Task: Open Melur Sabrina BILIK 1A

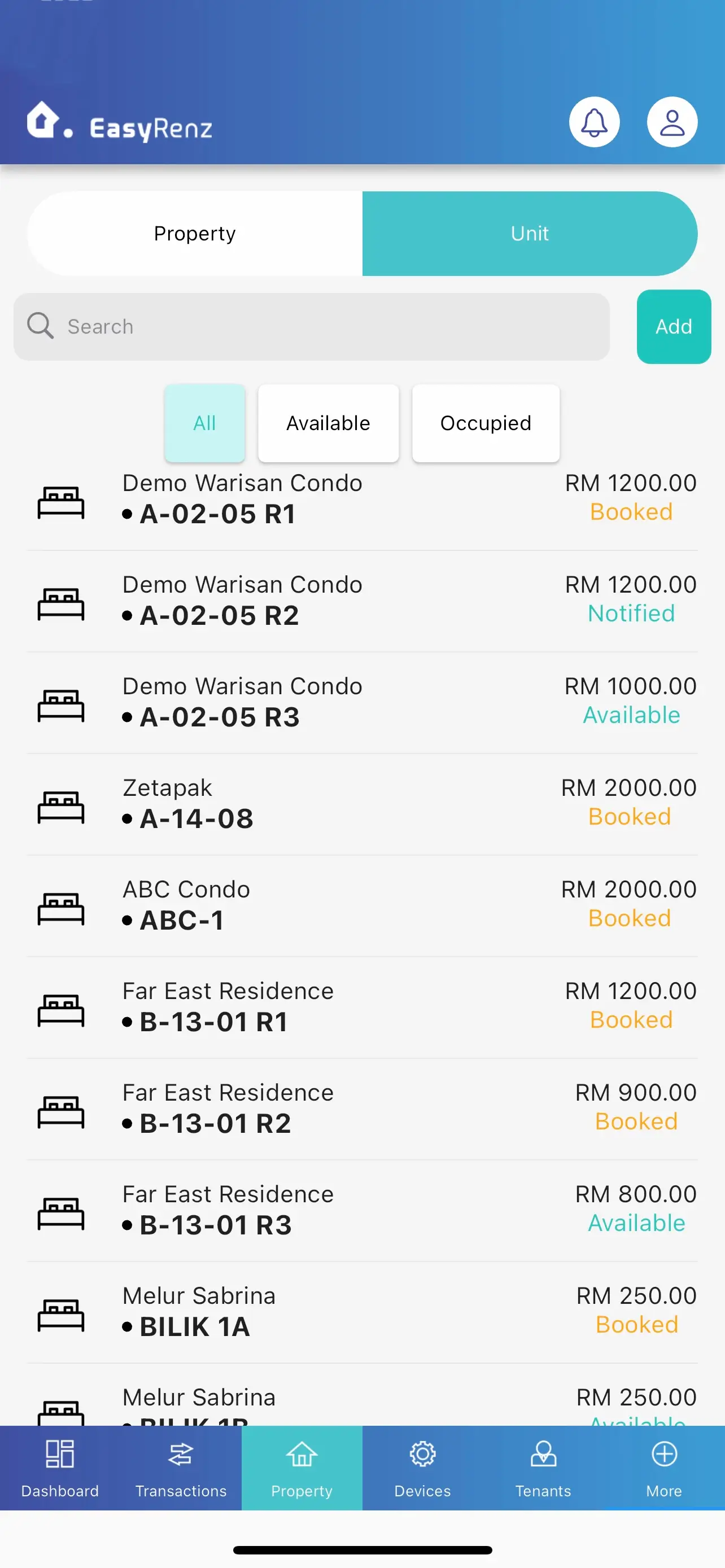Action: [x=362, y=1312]
